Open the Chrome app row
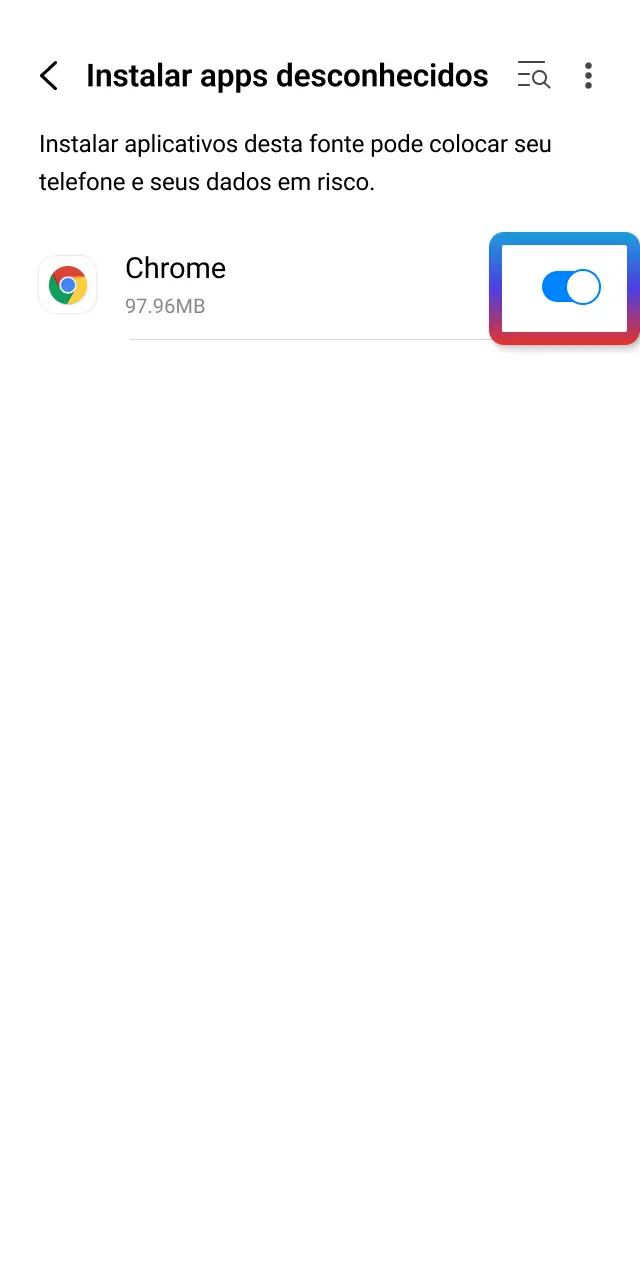This screenshot has width=640, height=1280. pos(320,285)
